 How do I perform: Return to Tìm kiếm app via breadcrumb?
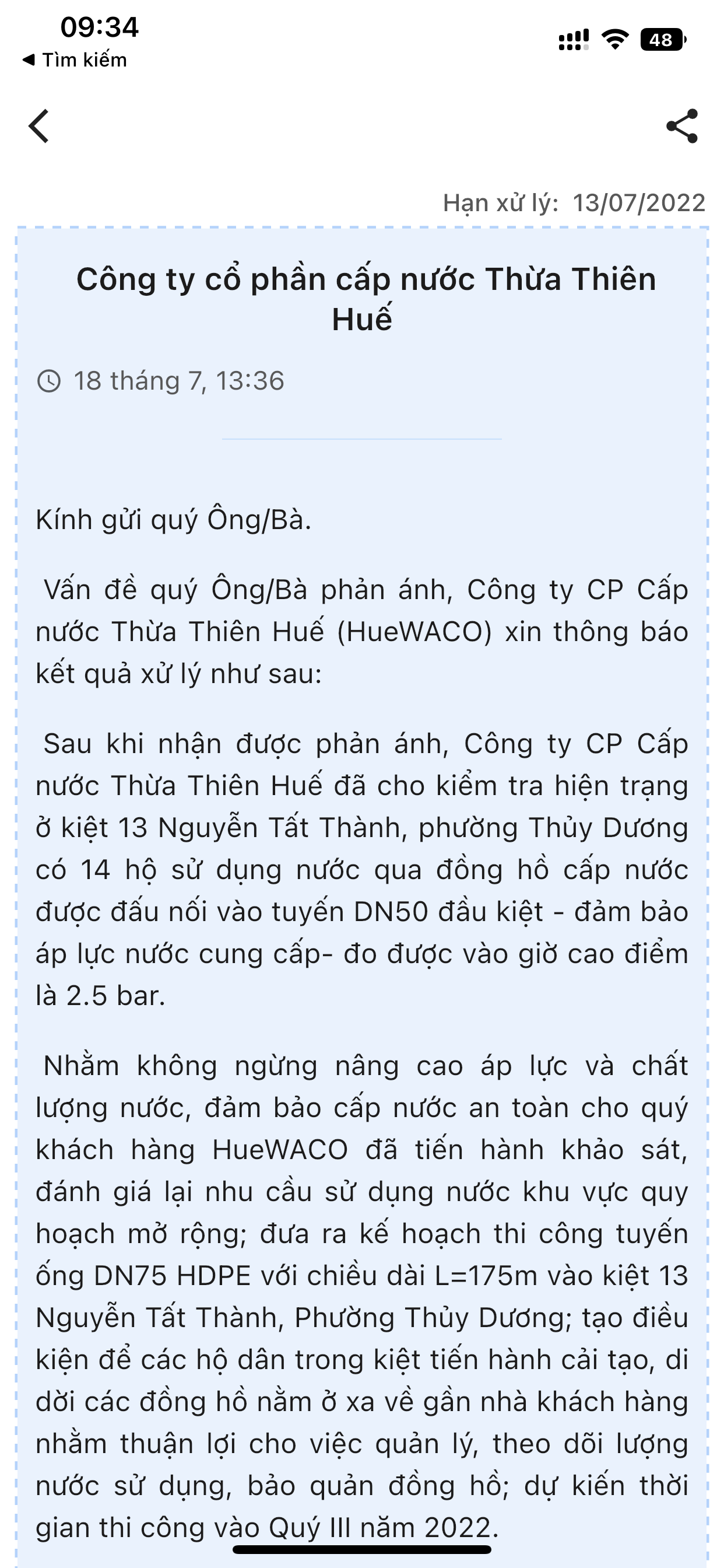[x=74, y=60]
